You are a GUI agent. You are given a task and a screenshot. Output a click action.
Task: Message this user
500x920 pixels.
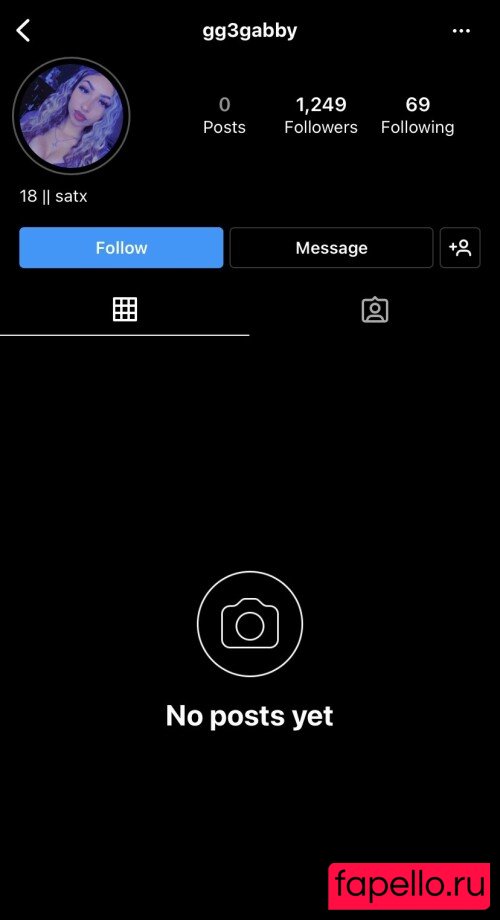click(x=331, y=248)
